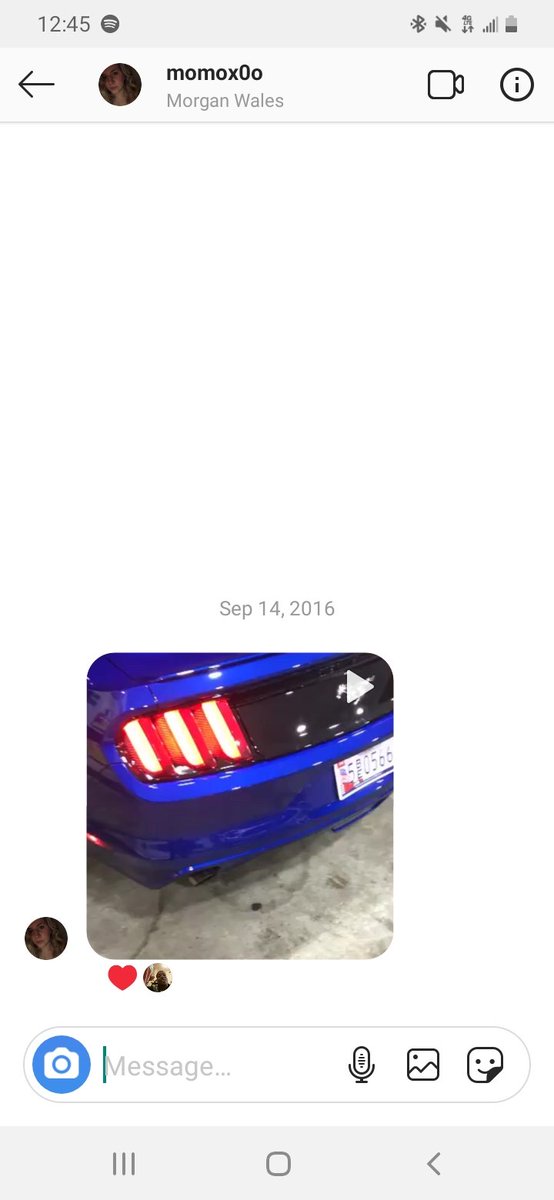Open the recent apps overview

(x=124, y=1163)
